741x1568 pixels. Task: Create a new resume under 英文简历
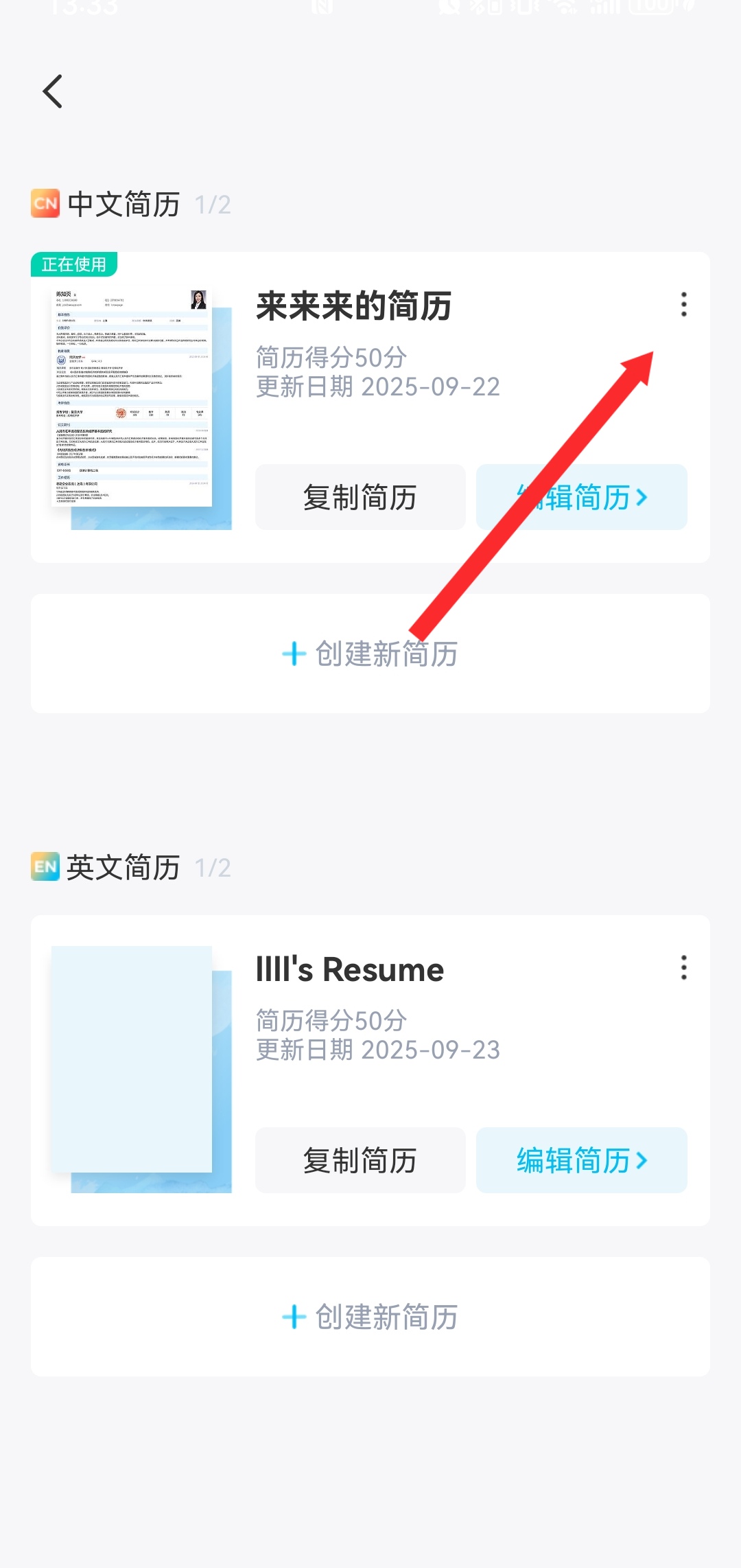click(x=370, y=1317)
